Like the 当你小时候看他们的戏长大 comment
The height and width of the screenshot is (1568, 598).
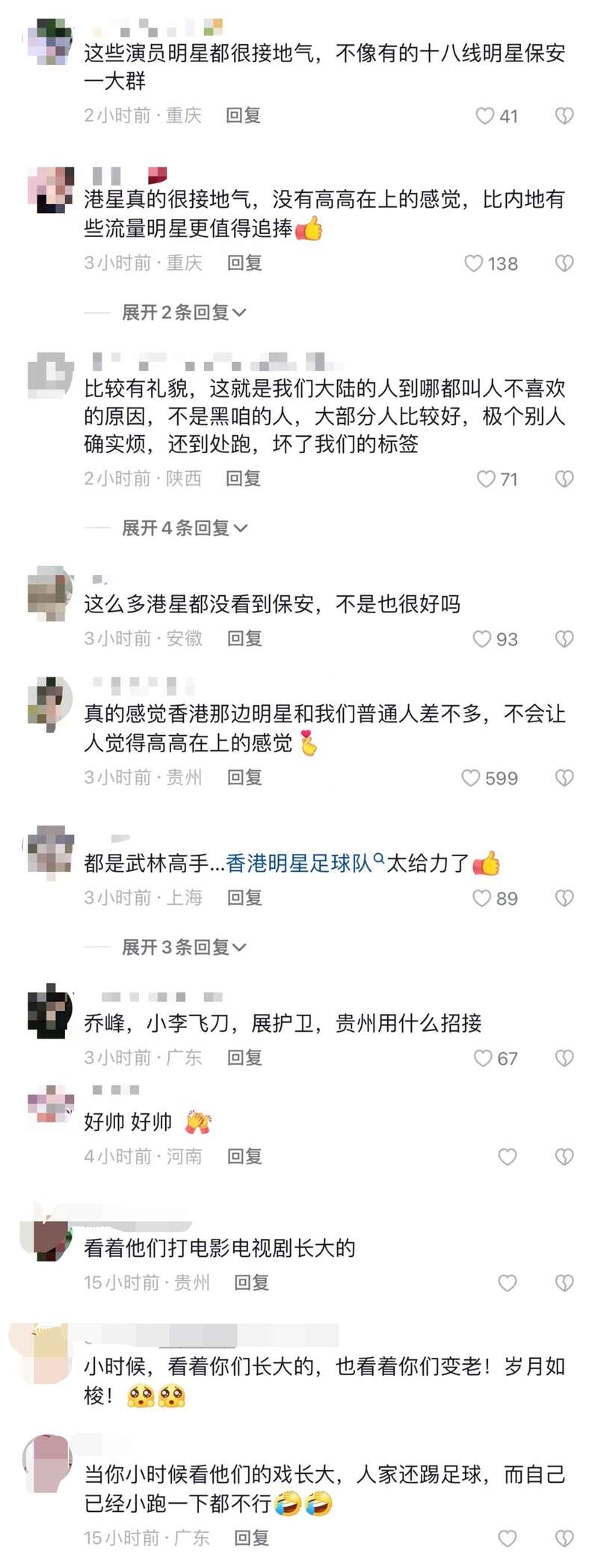(508, 1538)
